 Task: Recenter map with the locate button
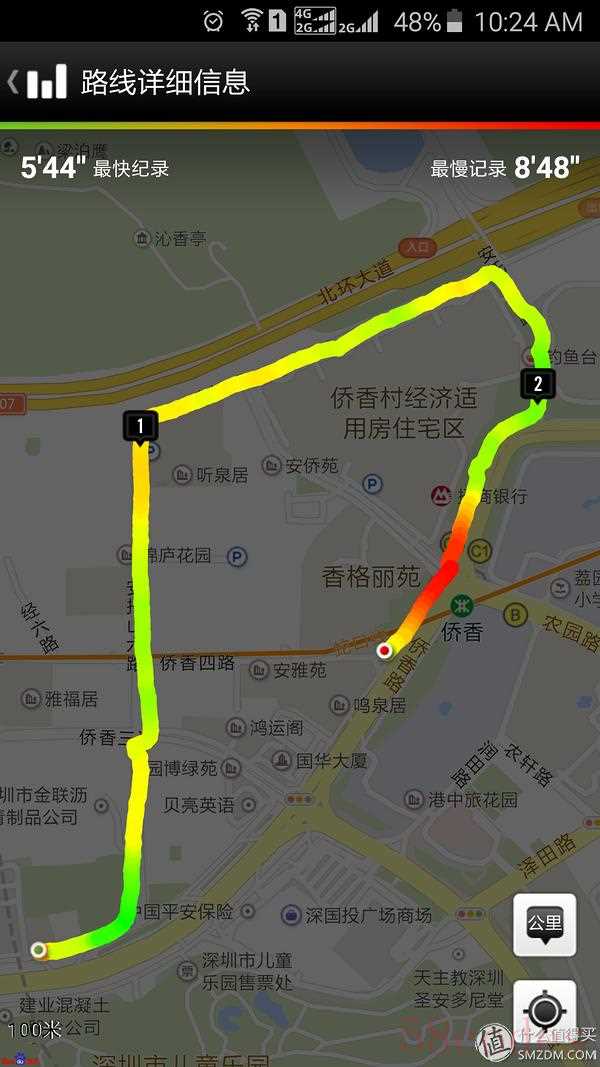(x=544, y=1011)
